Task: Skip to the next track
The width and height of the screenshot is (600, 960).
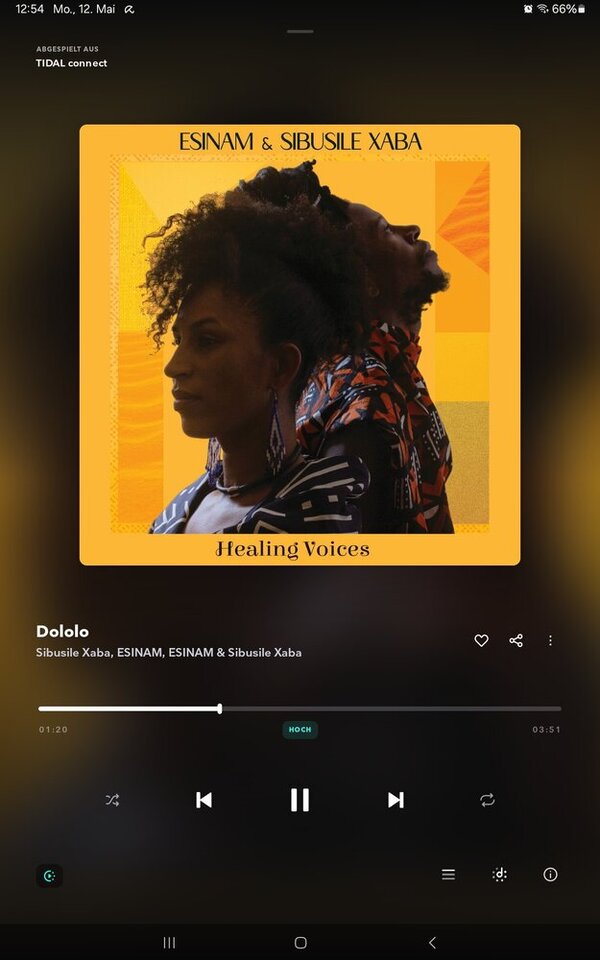Action: click(x=395, y=799)
